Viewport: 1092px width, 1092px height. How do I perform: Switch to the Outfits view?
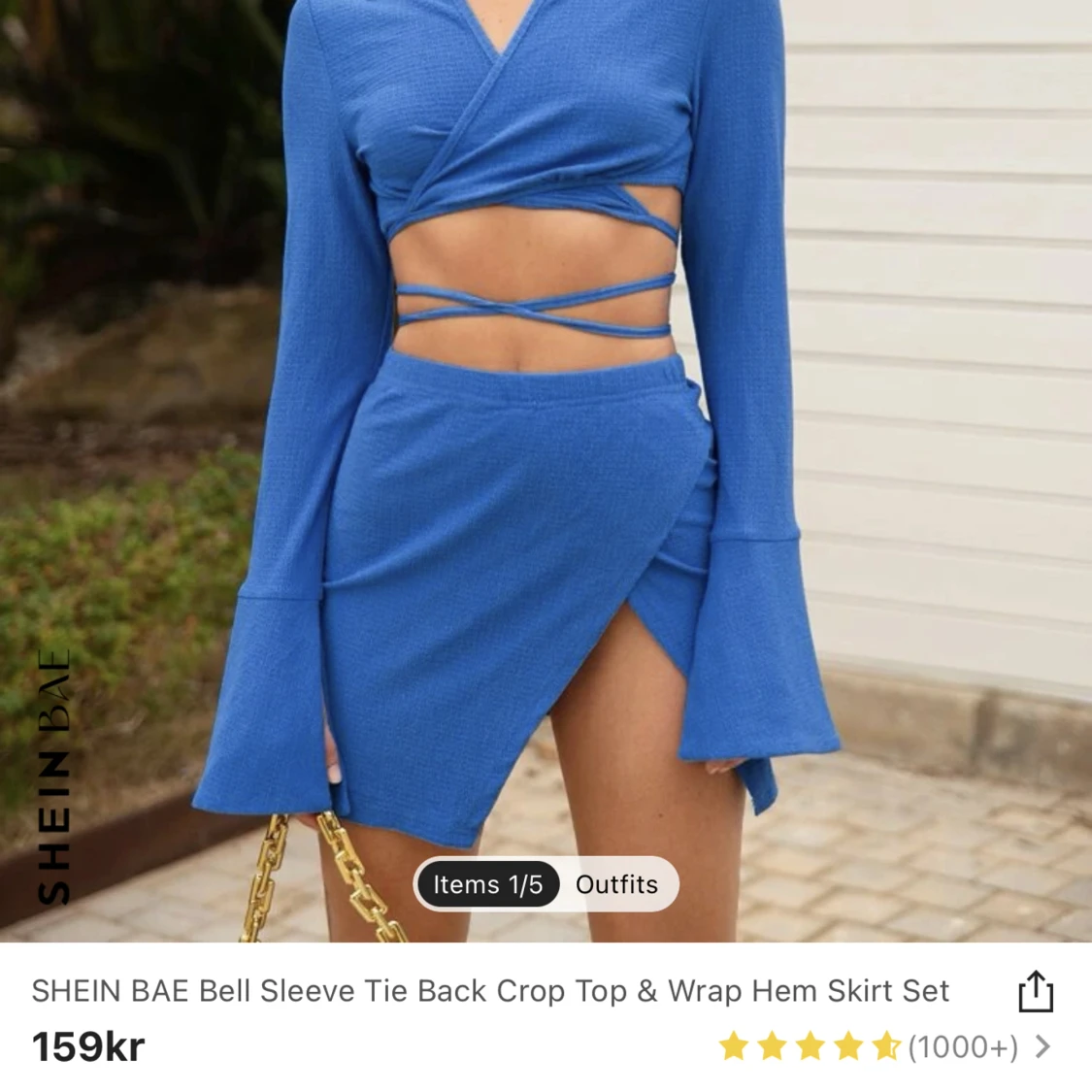tap(616, 884)
